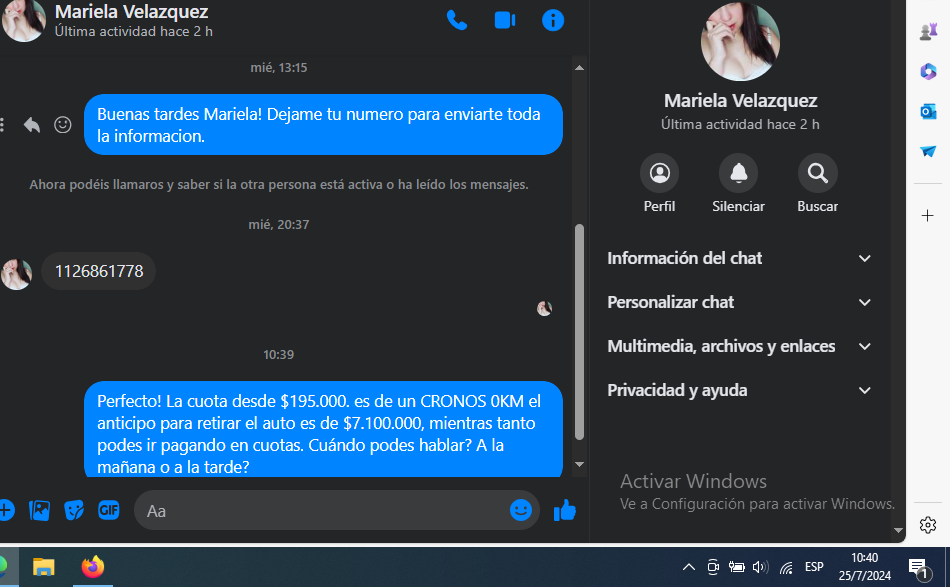Start a video call with Mariela

coord(504,20)
